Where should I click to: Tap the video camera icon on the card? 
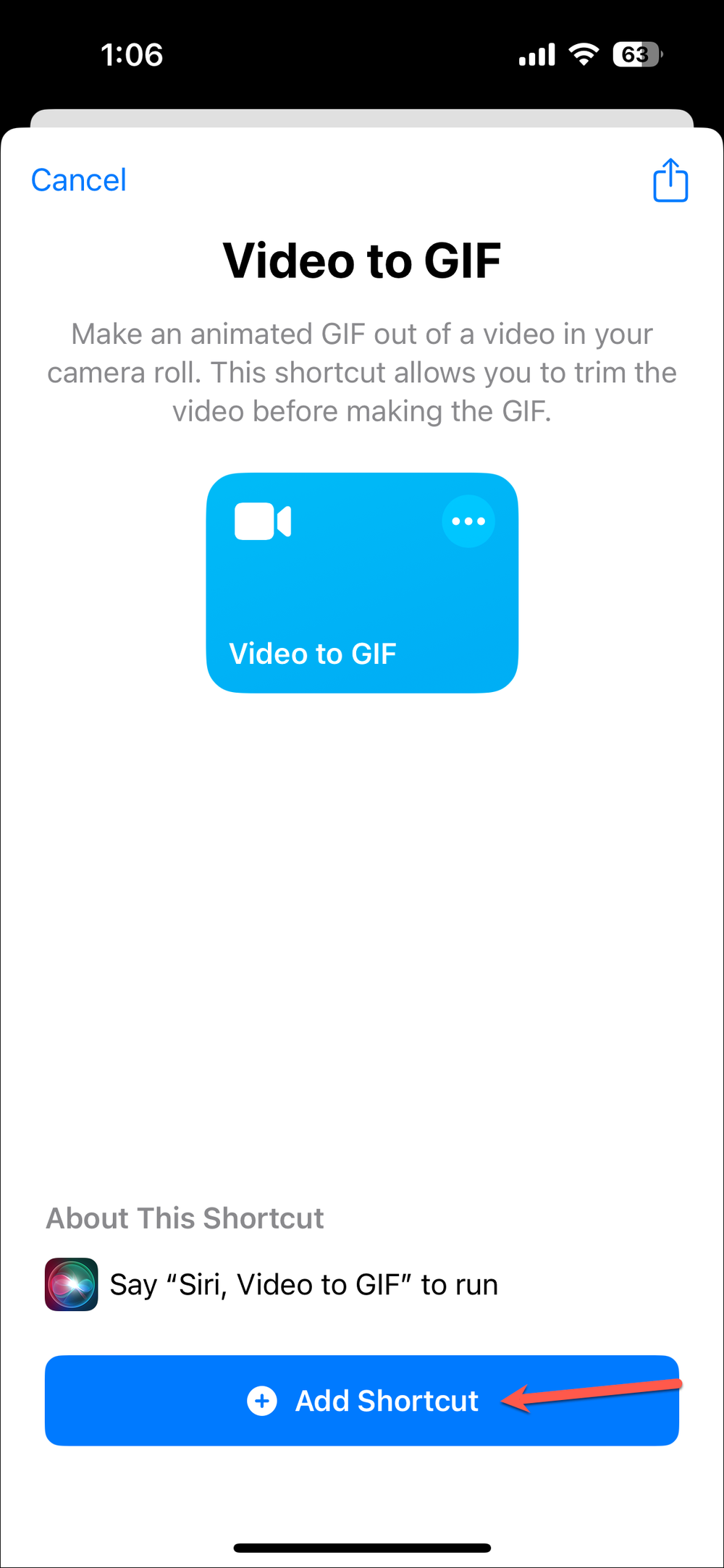pyautogui.click(x=262, y=520)
